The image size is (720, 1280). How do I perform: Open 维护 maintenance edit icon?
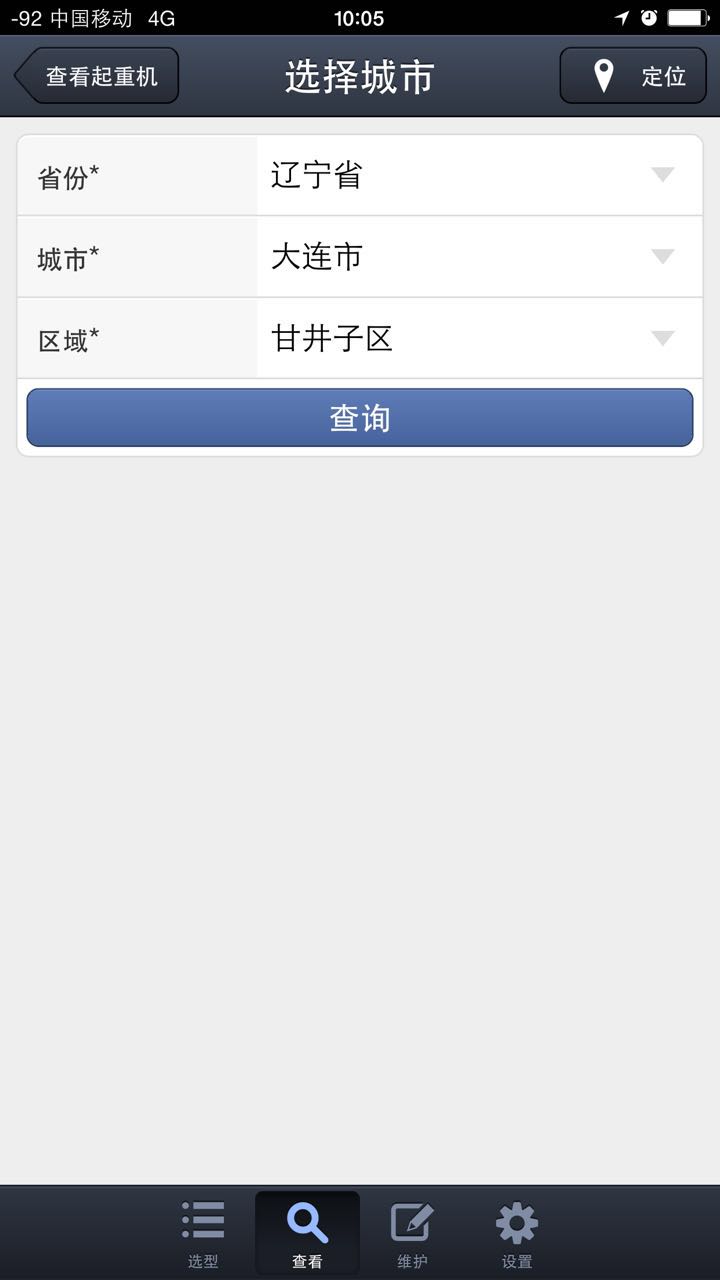click(411, 1221)
